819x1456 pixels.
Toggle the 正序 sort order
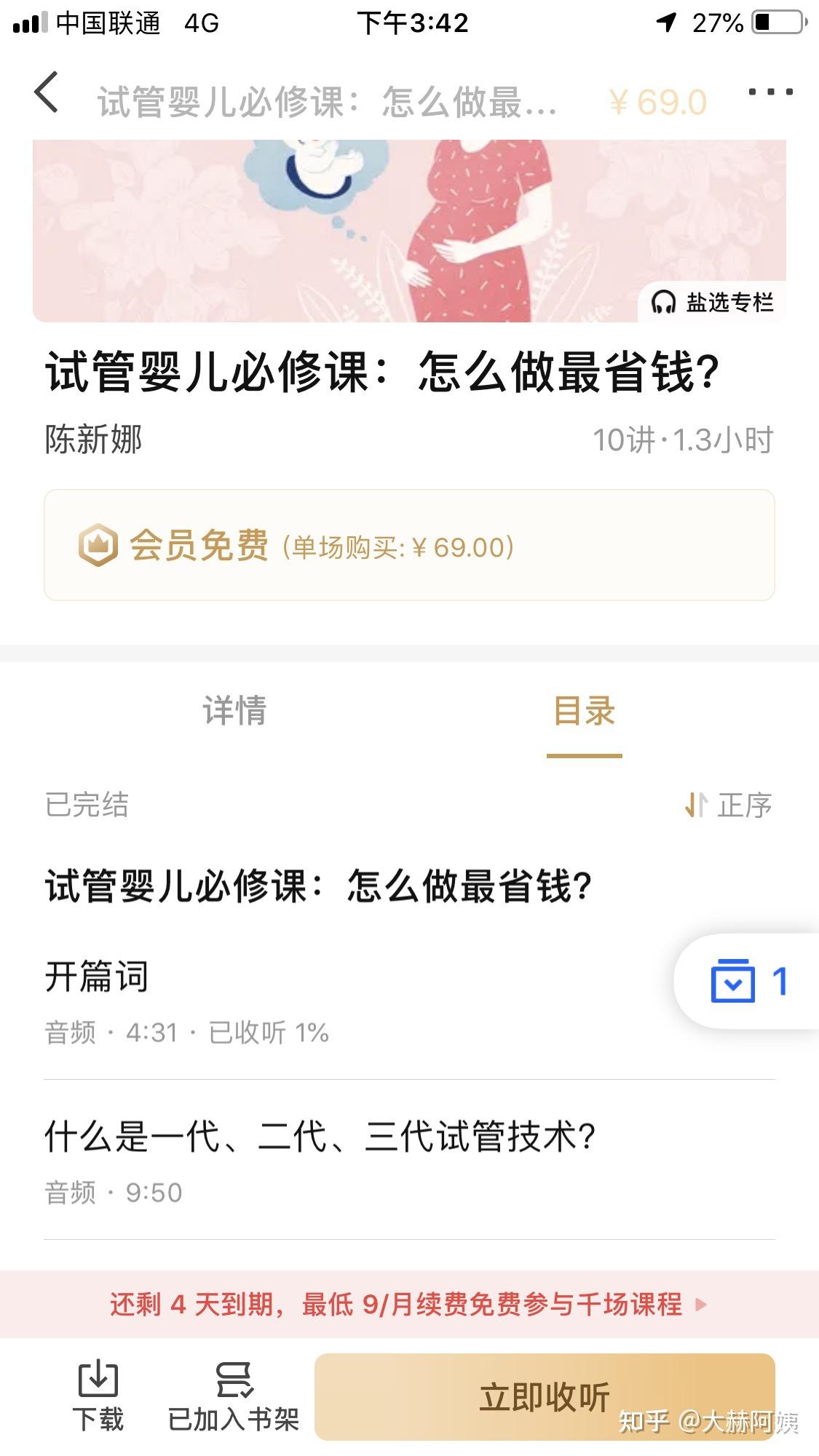pyautogui.click(x=729, y=805)
